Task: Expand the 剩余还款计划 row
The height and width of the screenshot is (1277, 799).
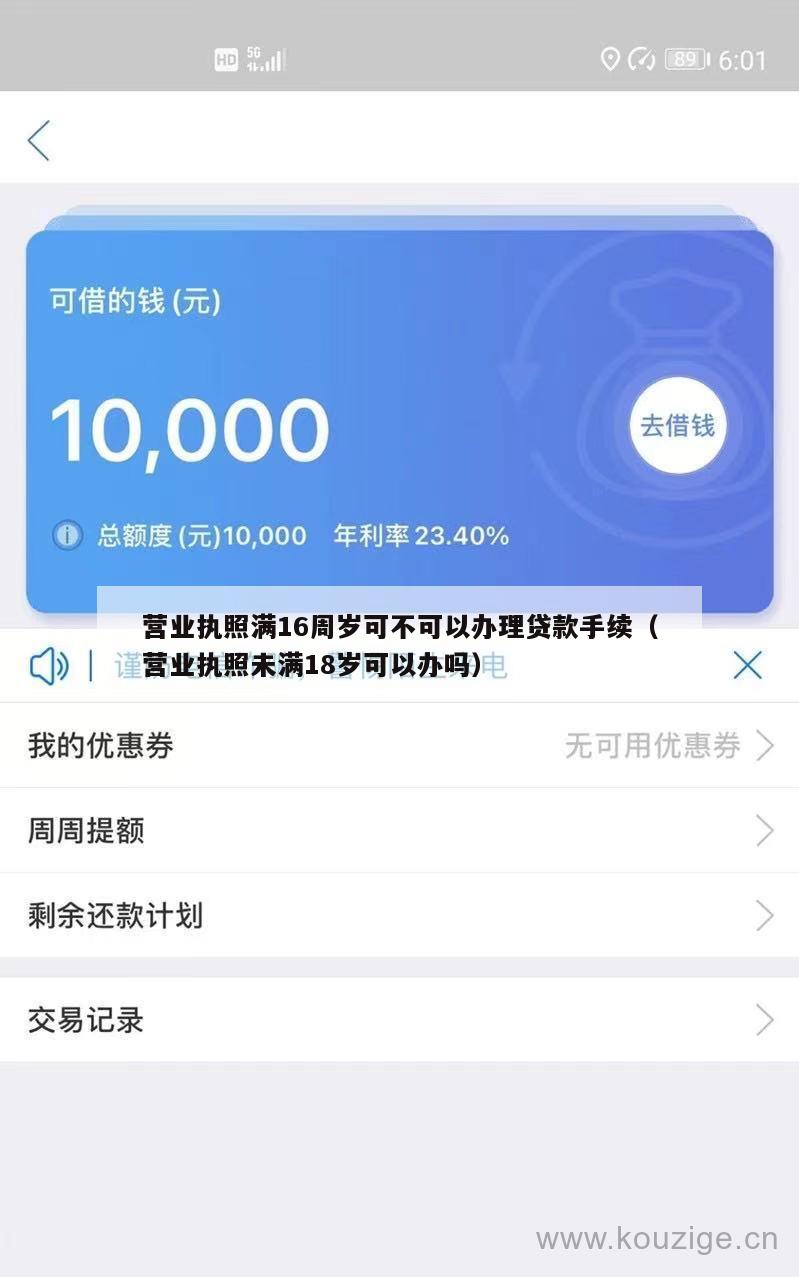Action: point(766,915)
